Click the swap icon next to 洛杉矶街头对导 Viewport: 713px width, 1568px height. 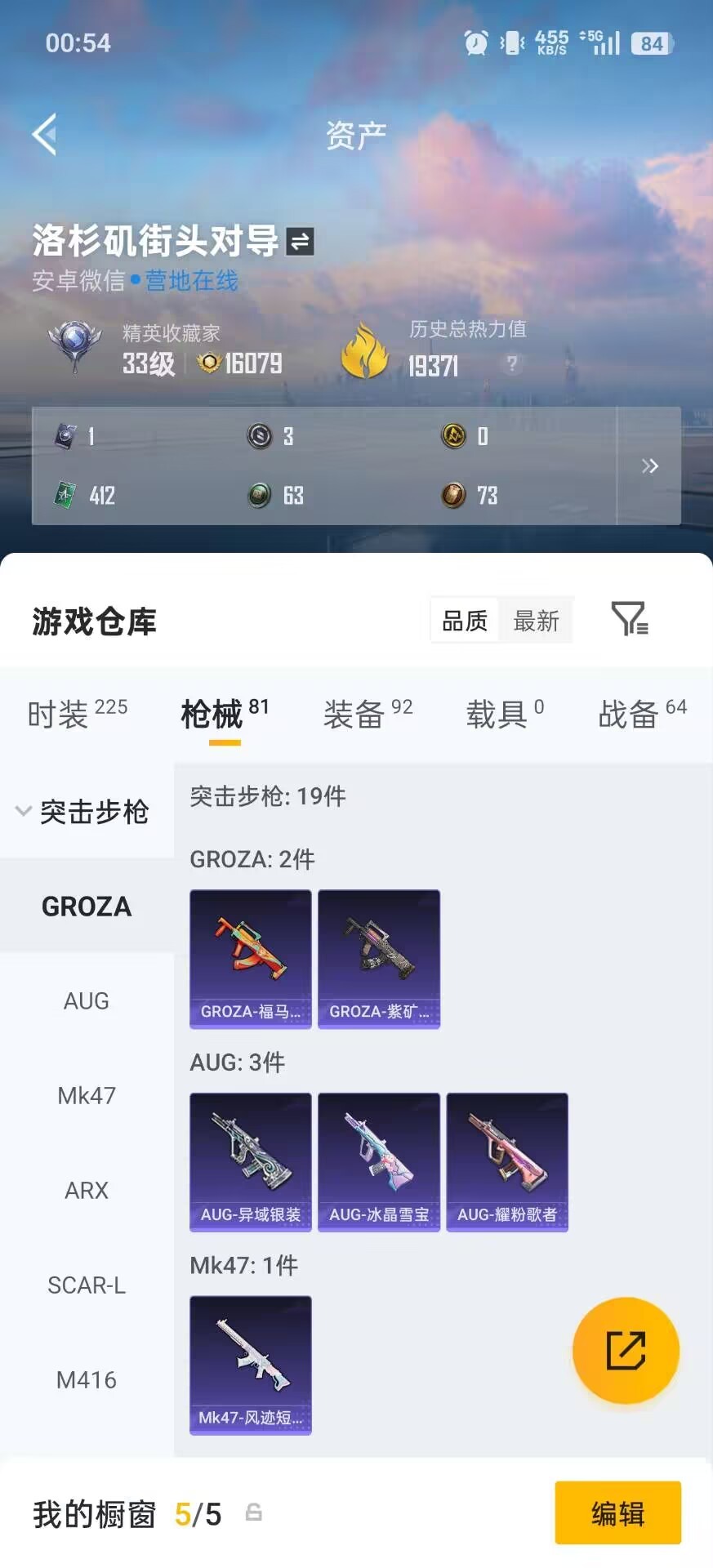point(299,241)
